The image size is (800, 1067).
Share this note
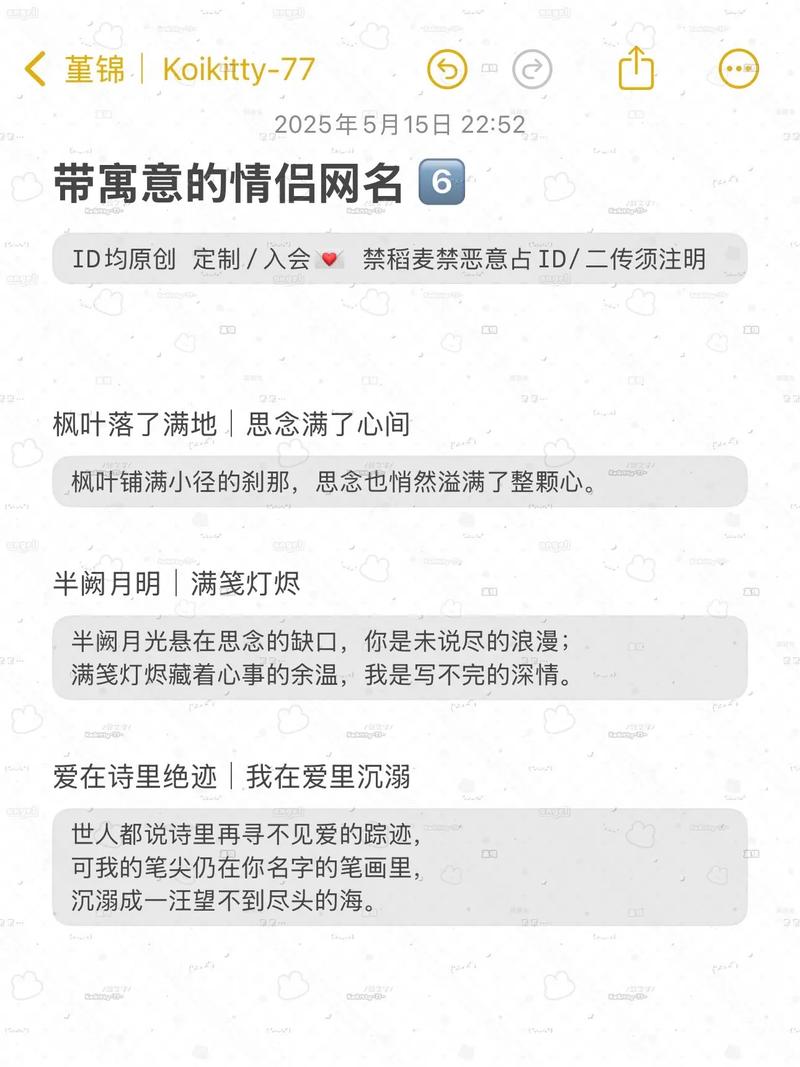tap(636, 69)
